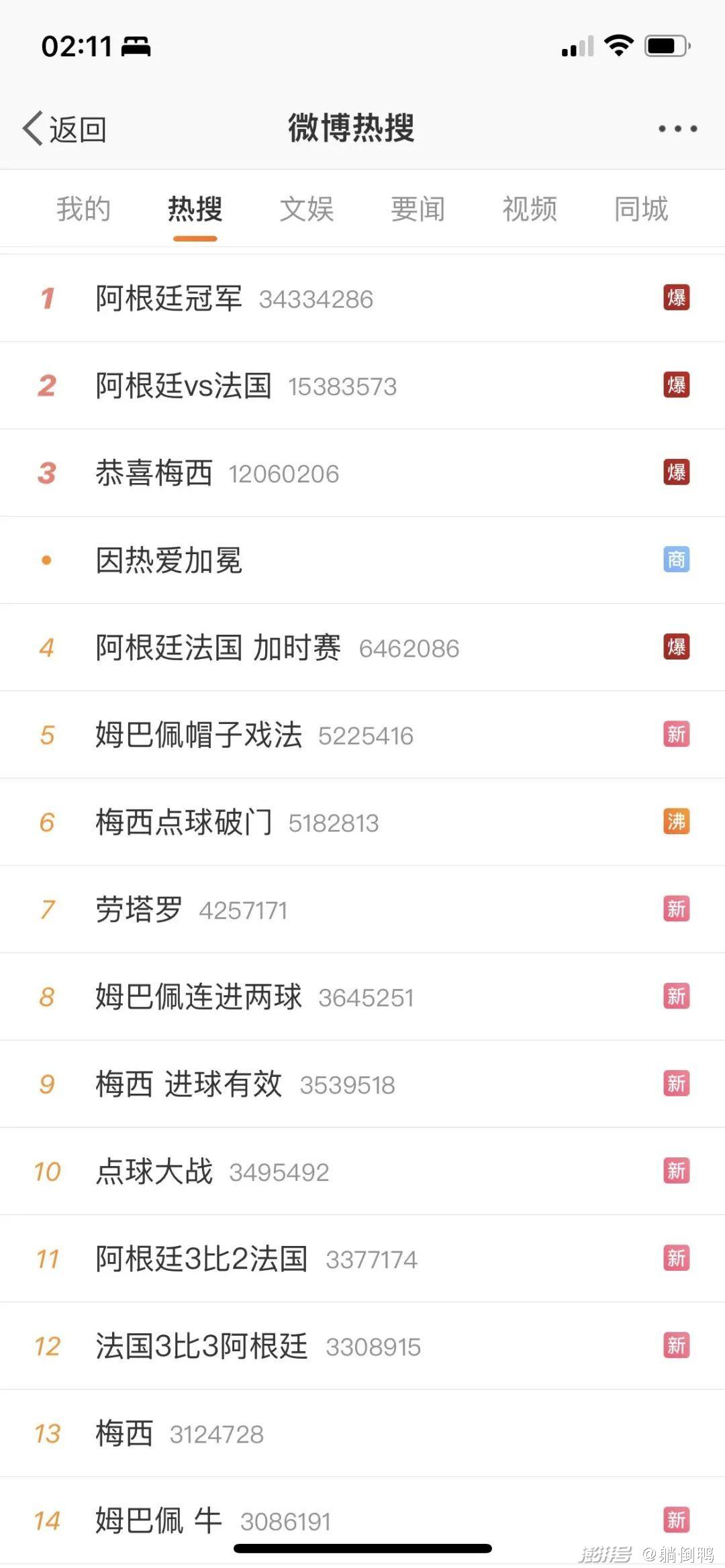View 姆巴佩帽子戏法 trending topic
The width and height of the screenshot is (725, 1568).
362,735
